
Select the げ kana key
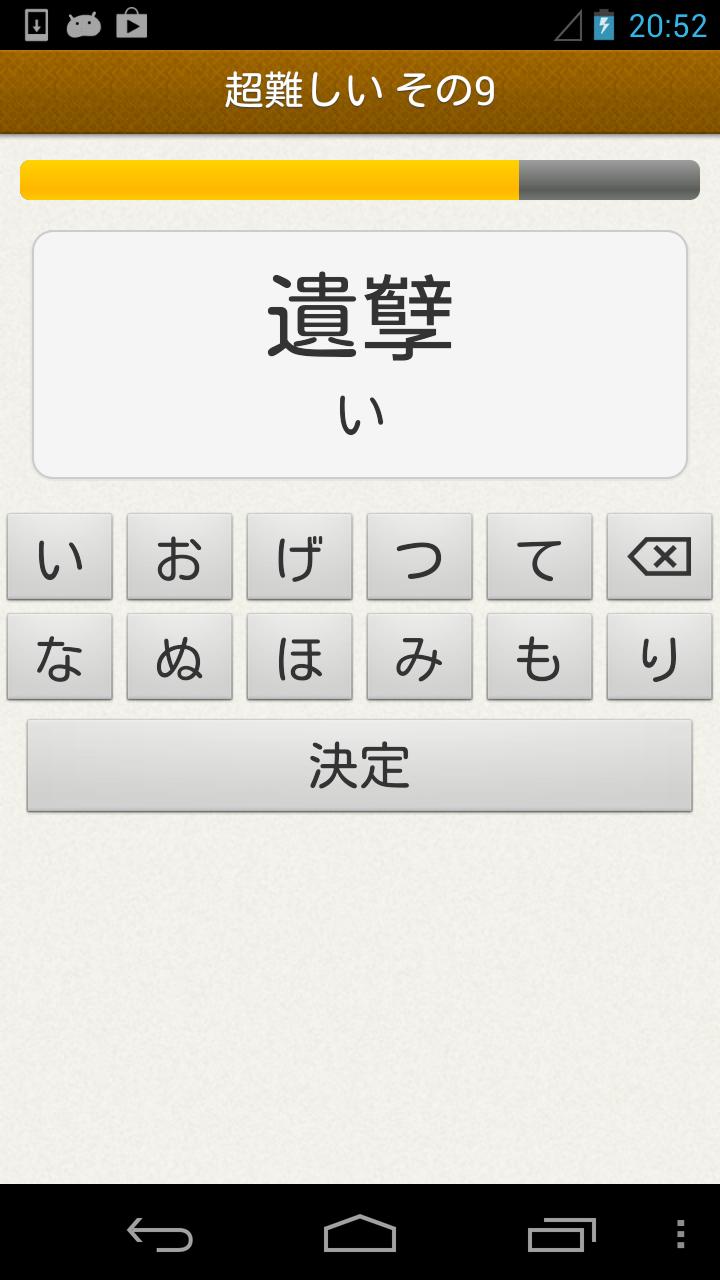(x=300, y=557)
